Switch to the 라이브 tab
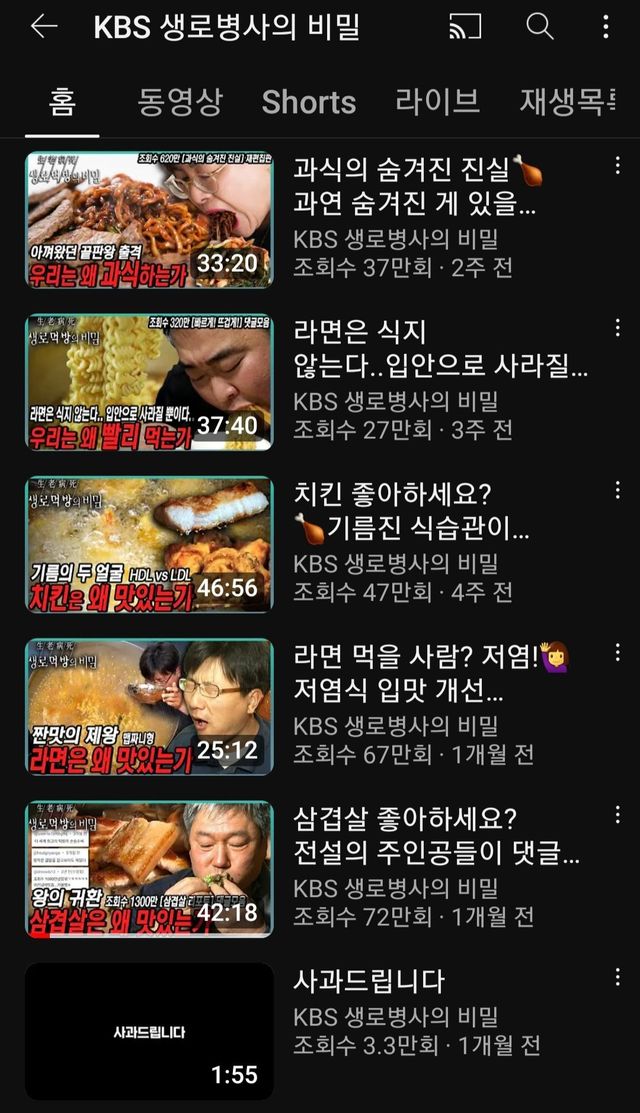This screenshot has width=640, height=1113. click(x=438, y=102)
